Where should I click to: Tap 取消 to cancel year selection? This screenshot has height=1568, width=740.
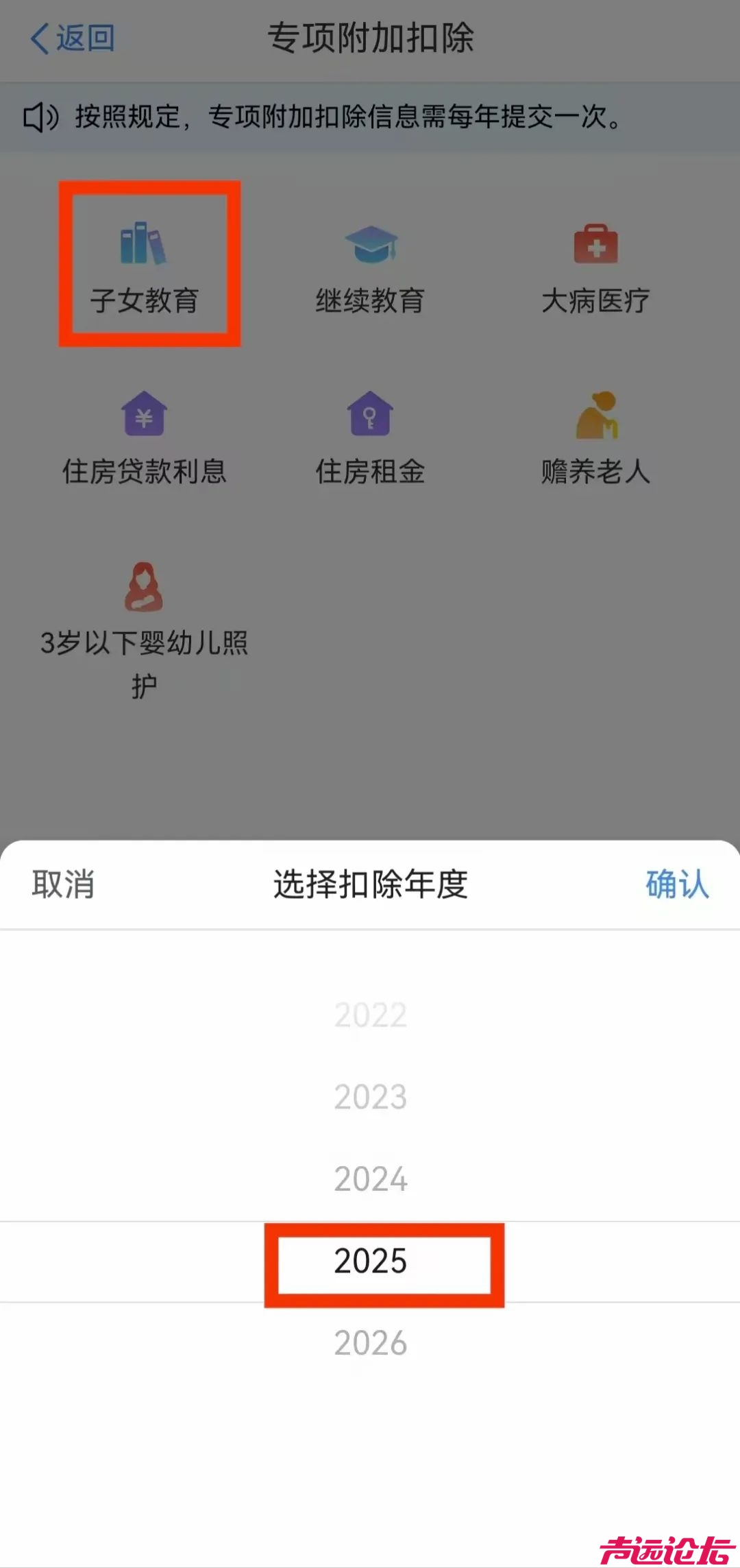[x=62, y=886]
